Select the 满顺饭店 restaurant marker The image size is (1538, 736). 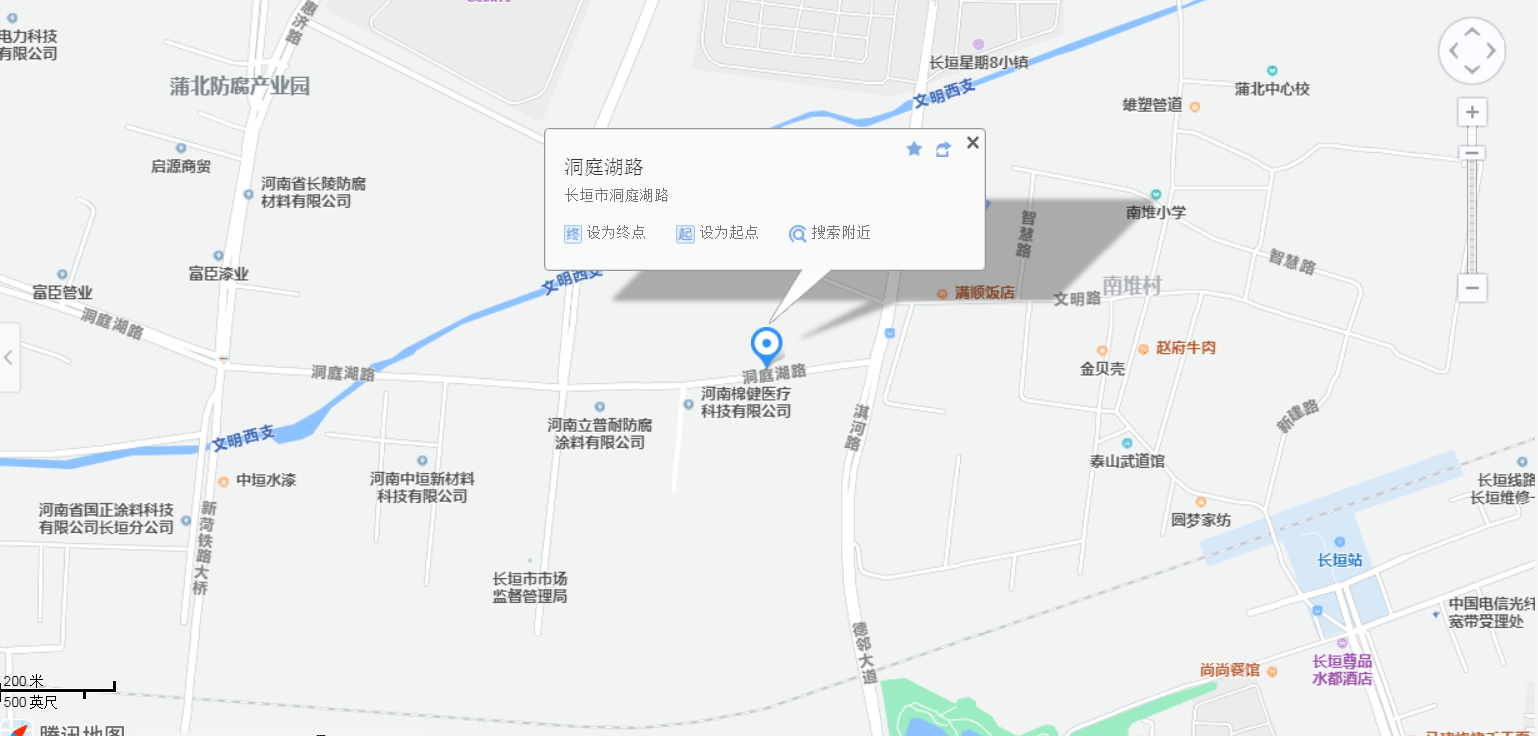[942, 293]
